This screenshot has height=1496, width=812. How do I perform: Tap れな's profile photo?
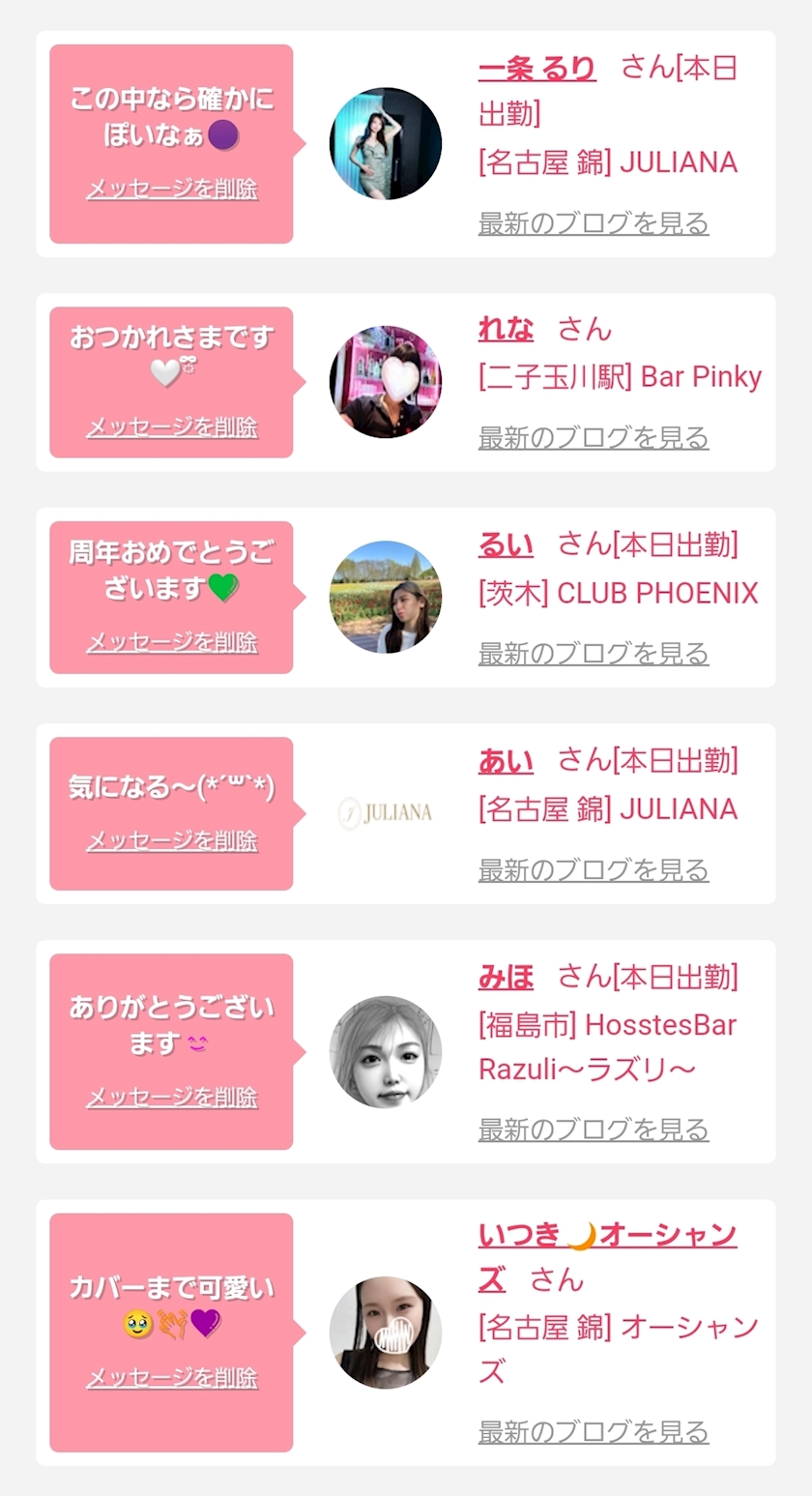click(x=386, y=382)
